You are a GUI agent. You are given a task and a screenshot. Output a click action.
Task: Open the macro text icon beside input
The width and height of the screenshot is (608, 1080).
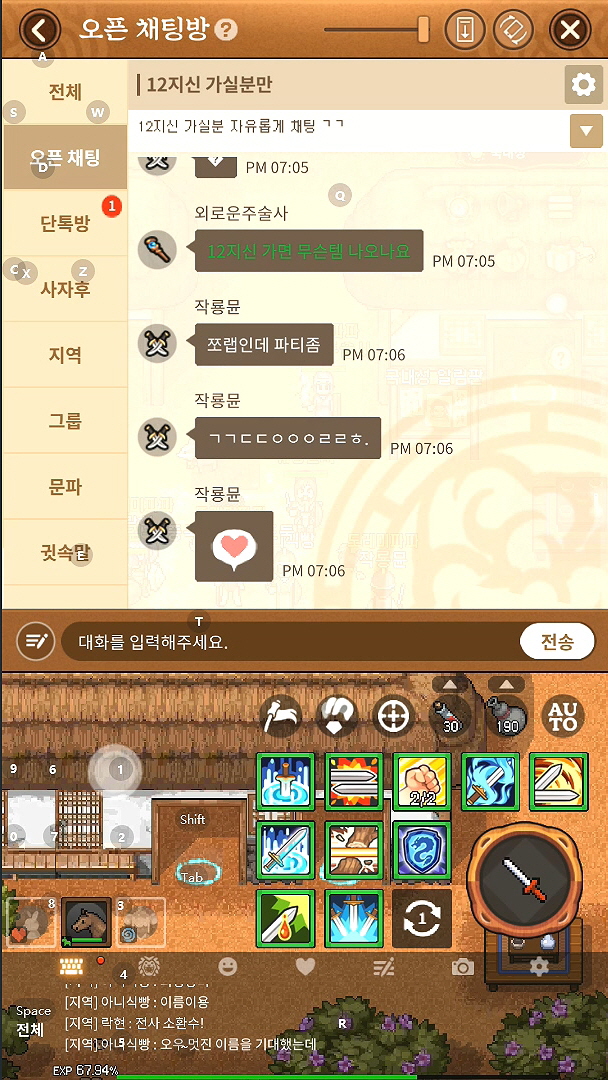tap(36, 641)
